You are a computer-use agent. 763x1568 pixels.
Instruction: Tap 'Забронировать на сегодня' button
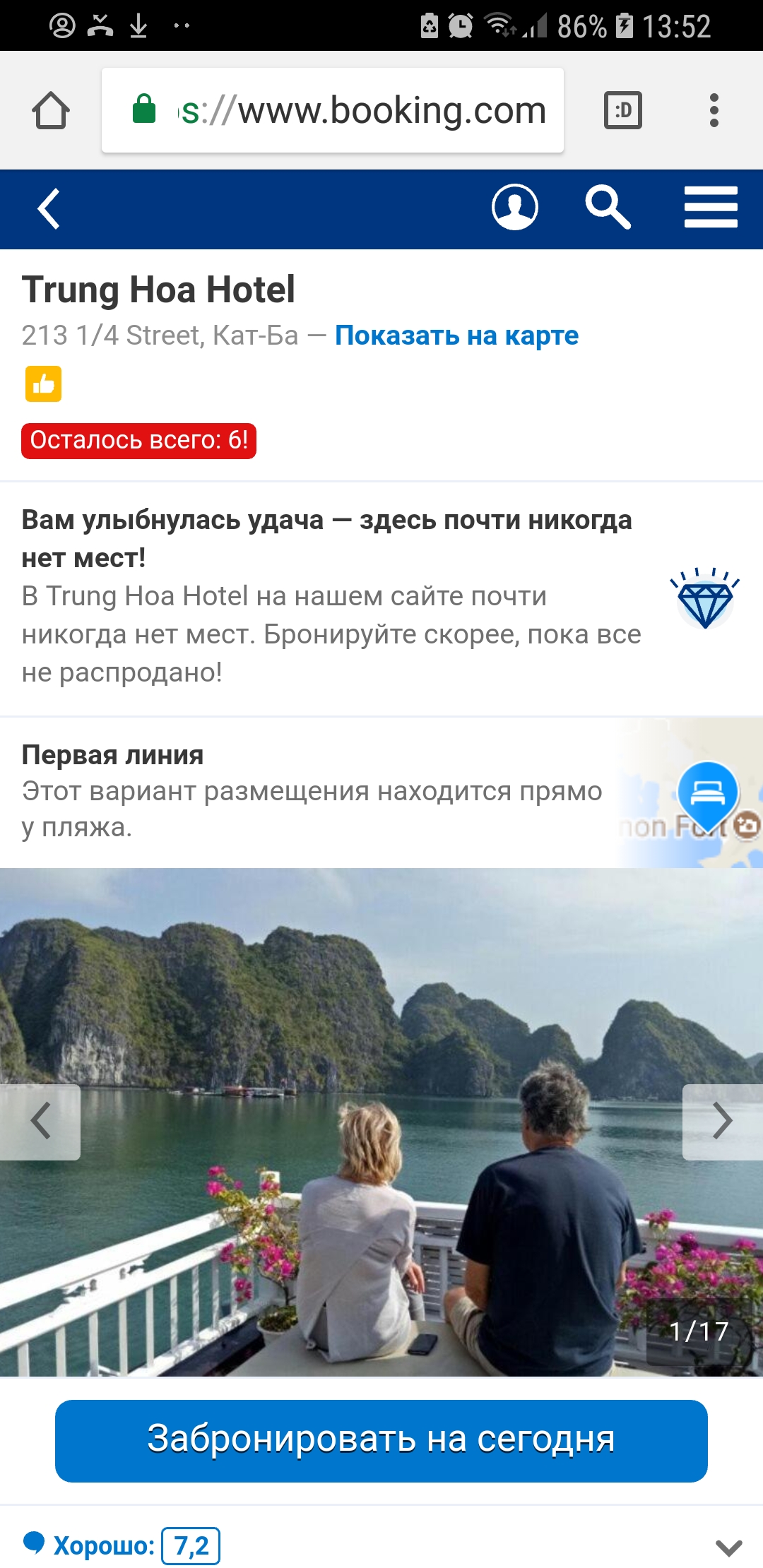pyautogui.click(x=381, y=1441)
